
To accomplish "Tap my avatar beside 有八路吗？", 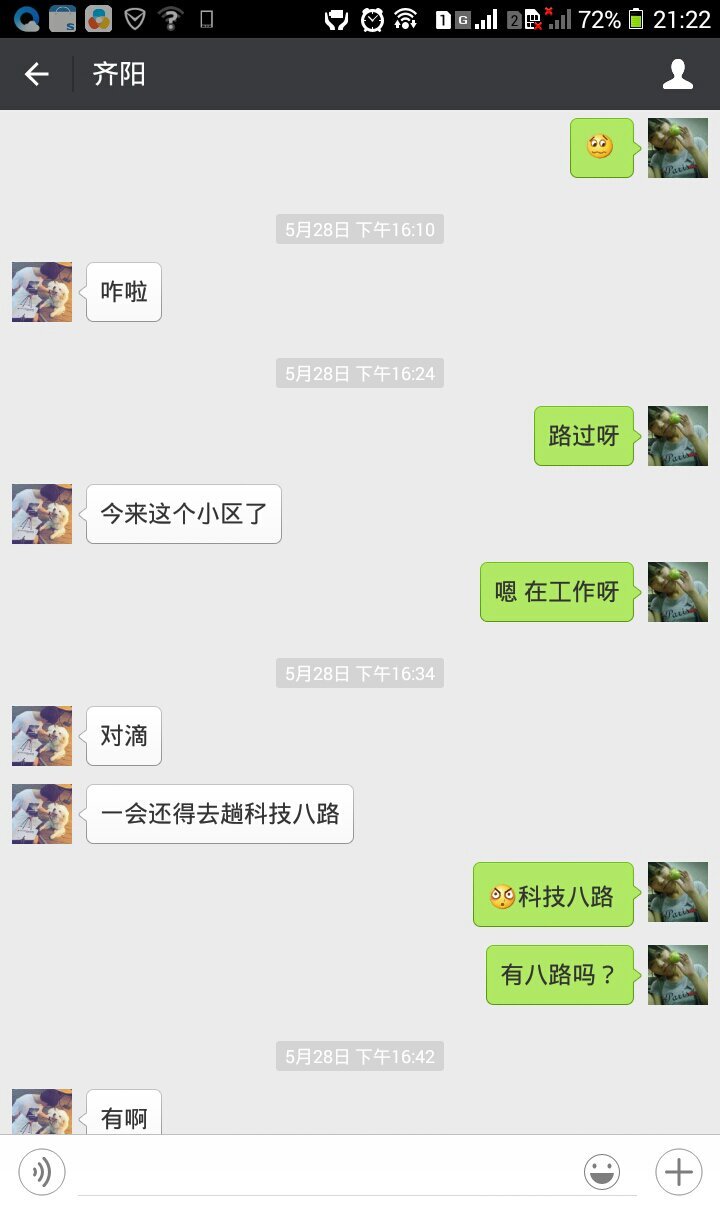I will click(x=677, y=975).
